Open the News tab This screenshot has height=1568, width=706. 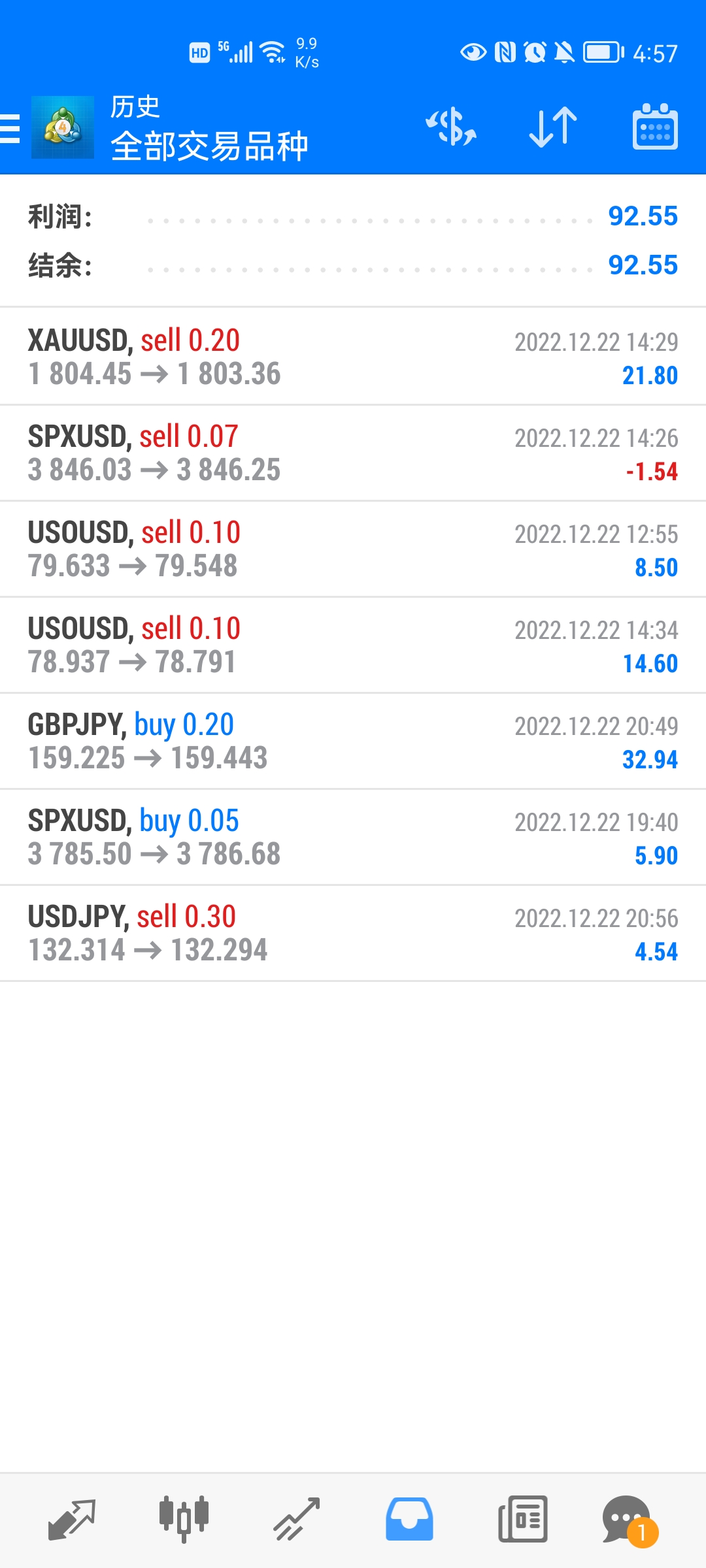tap(522, 1520)
